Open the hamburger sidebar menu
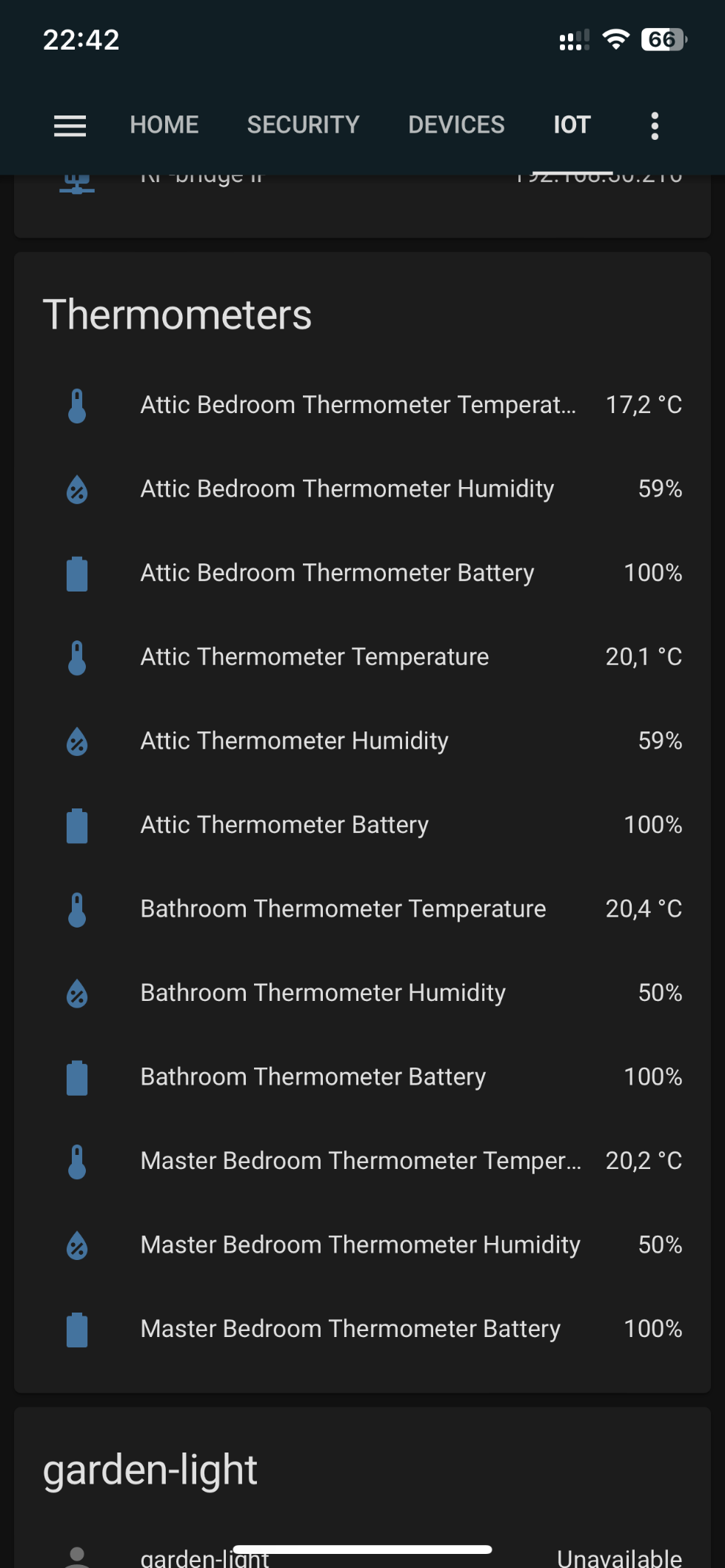Image resolution: width=725 pixels, height=1568 pixels. pyautogui.click(x=70, y=126)
